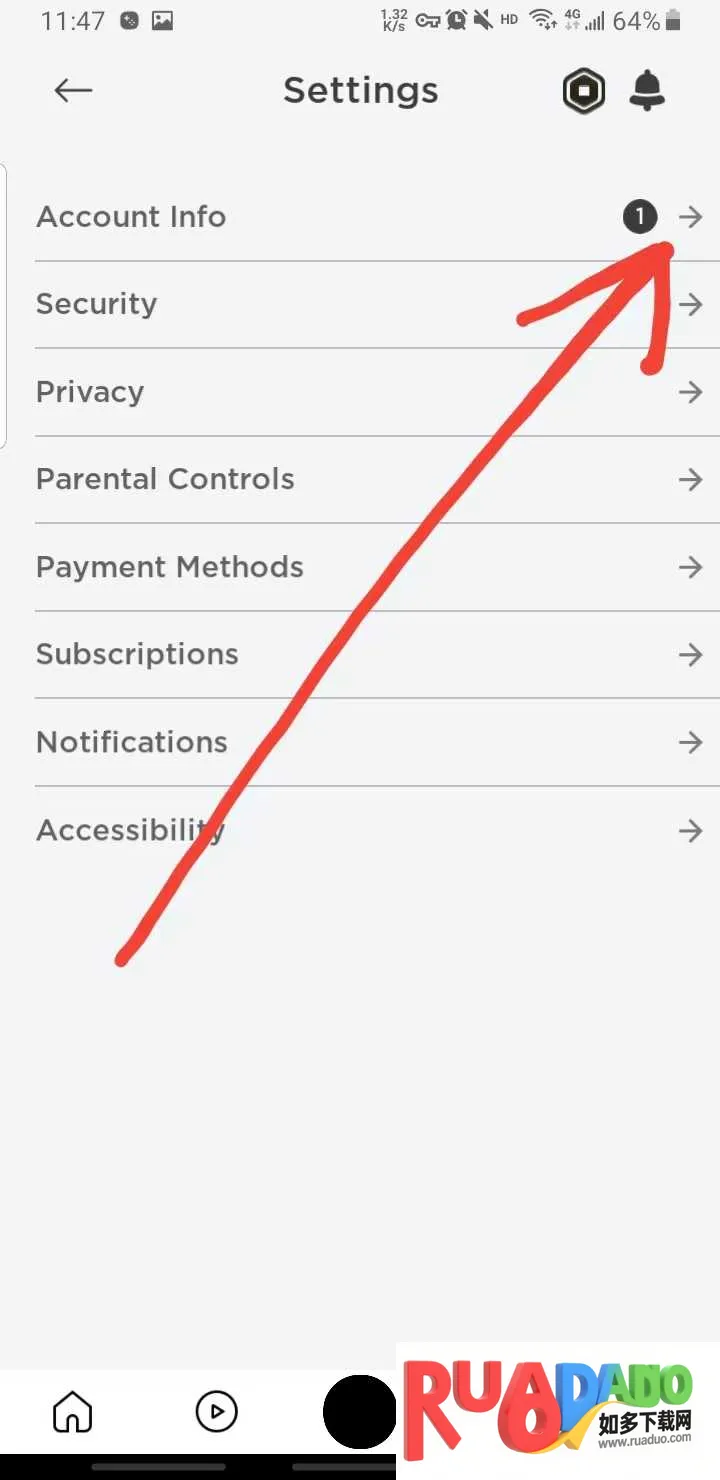Switch to the Home tab
The image size is (720, 1480).
(x=72, y=1412)
